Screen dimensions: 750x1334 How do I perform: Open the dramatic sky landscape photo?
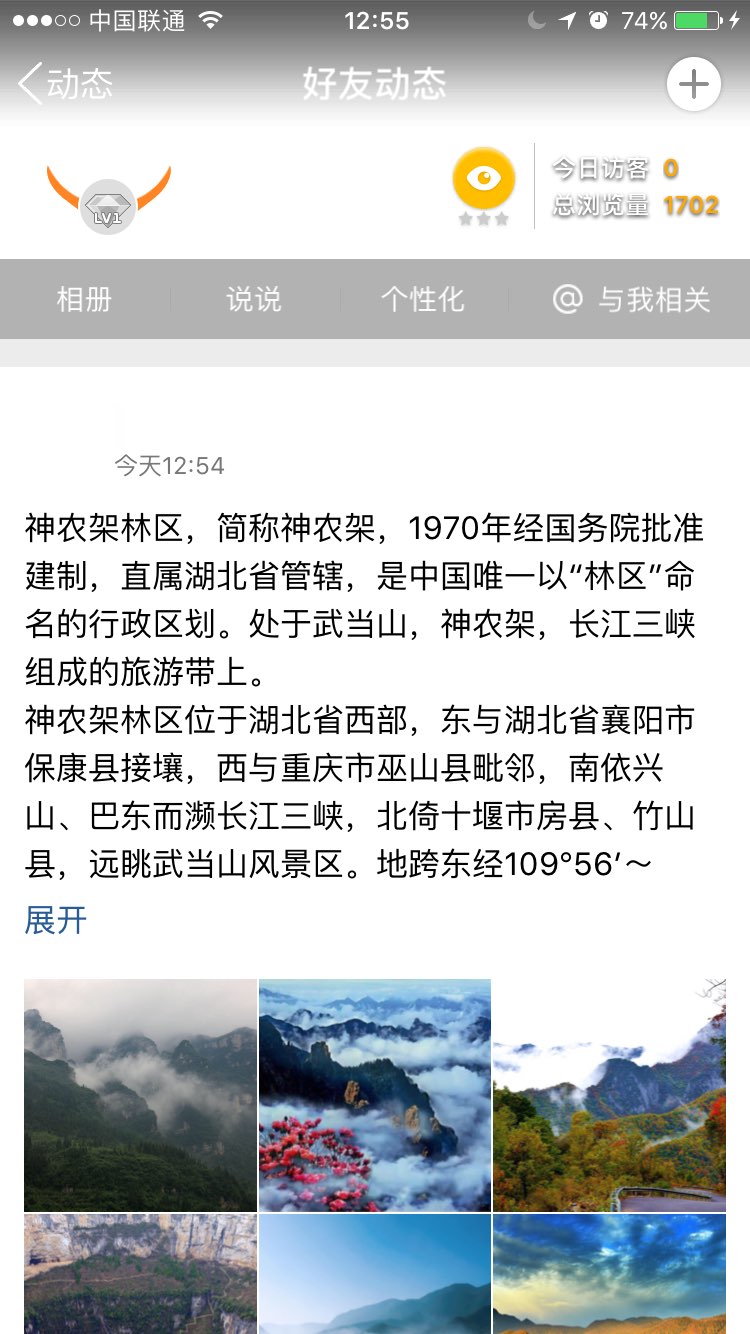[609, 1274]
